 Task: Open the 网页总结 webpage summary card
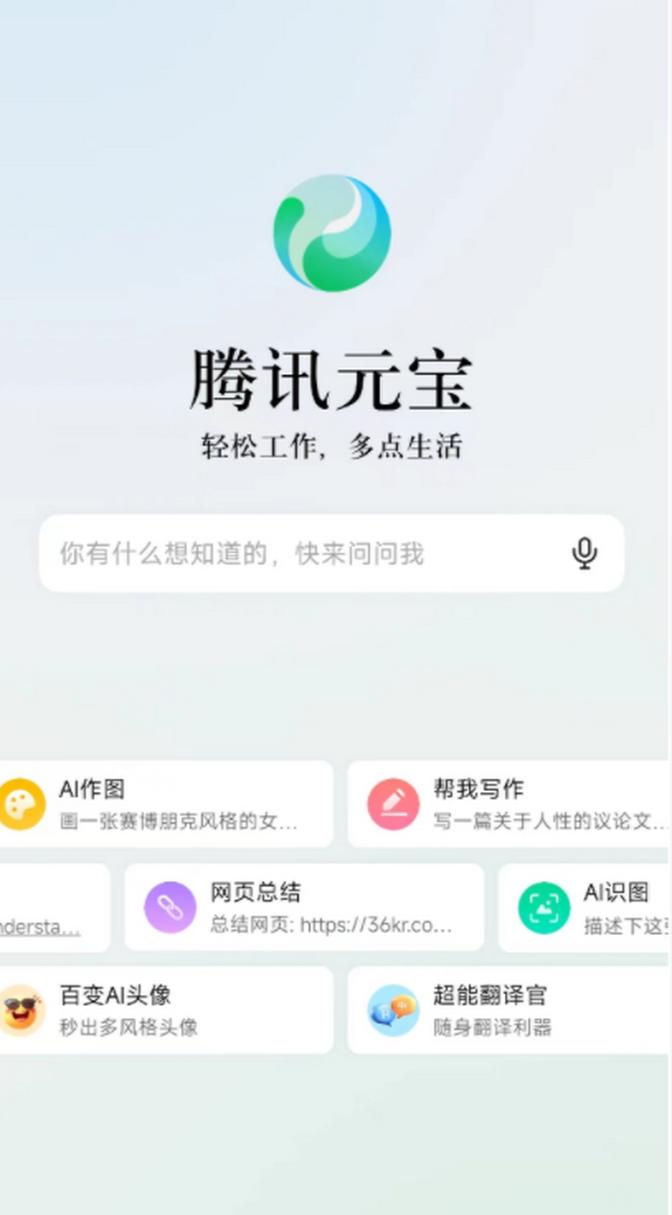303,907
